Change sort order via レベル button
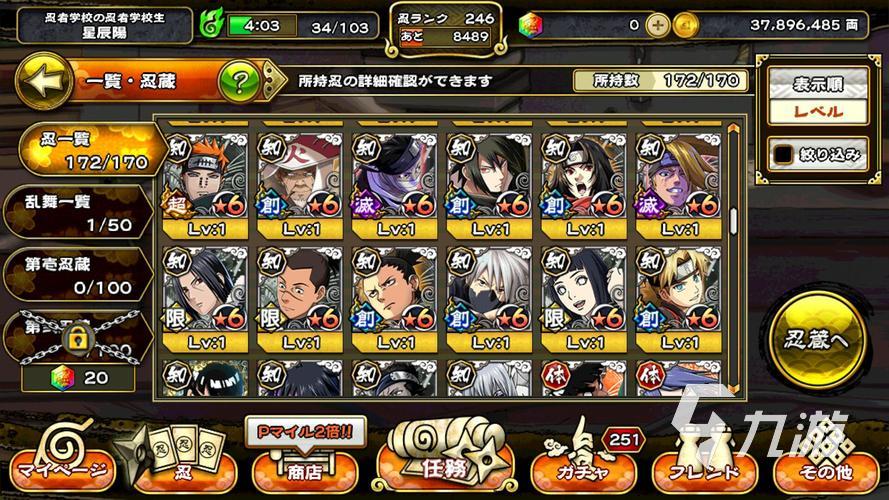889x500 pixels. 817,112
